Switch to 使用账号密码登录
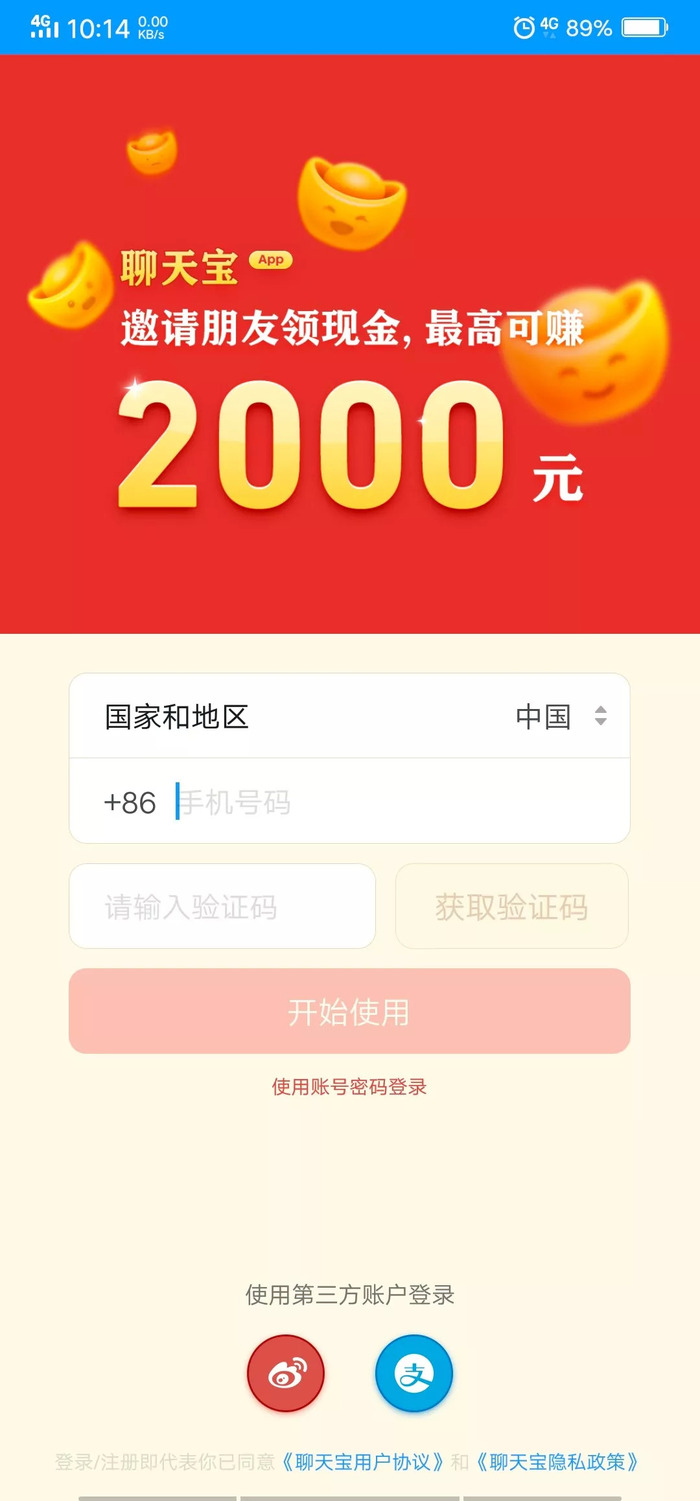Viewport: 700px width, 1501px height. [x=349, y=1087]
